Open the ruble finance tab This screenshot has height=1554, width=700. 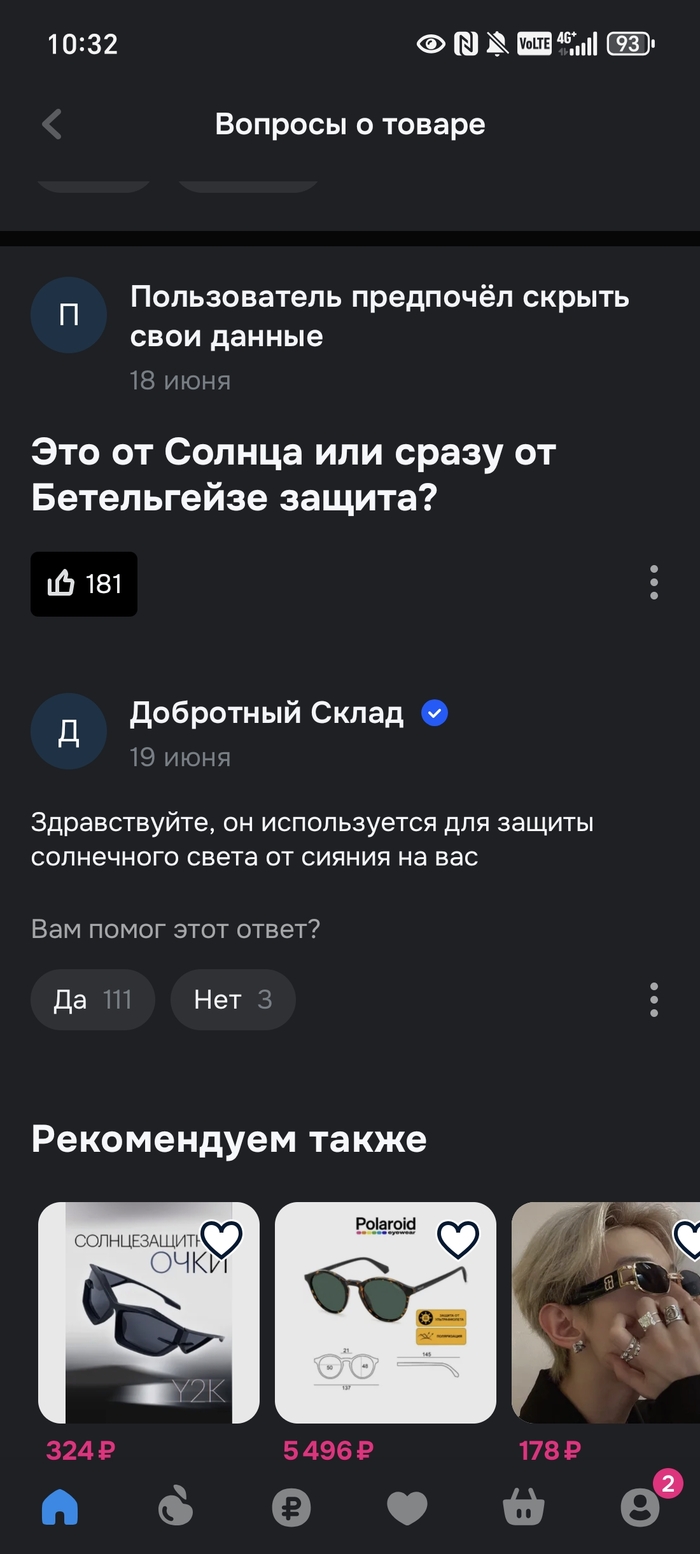pyautogui.click(x=292, y=1507)
